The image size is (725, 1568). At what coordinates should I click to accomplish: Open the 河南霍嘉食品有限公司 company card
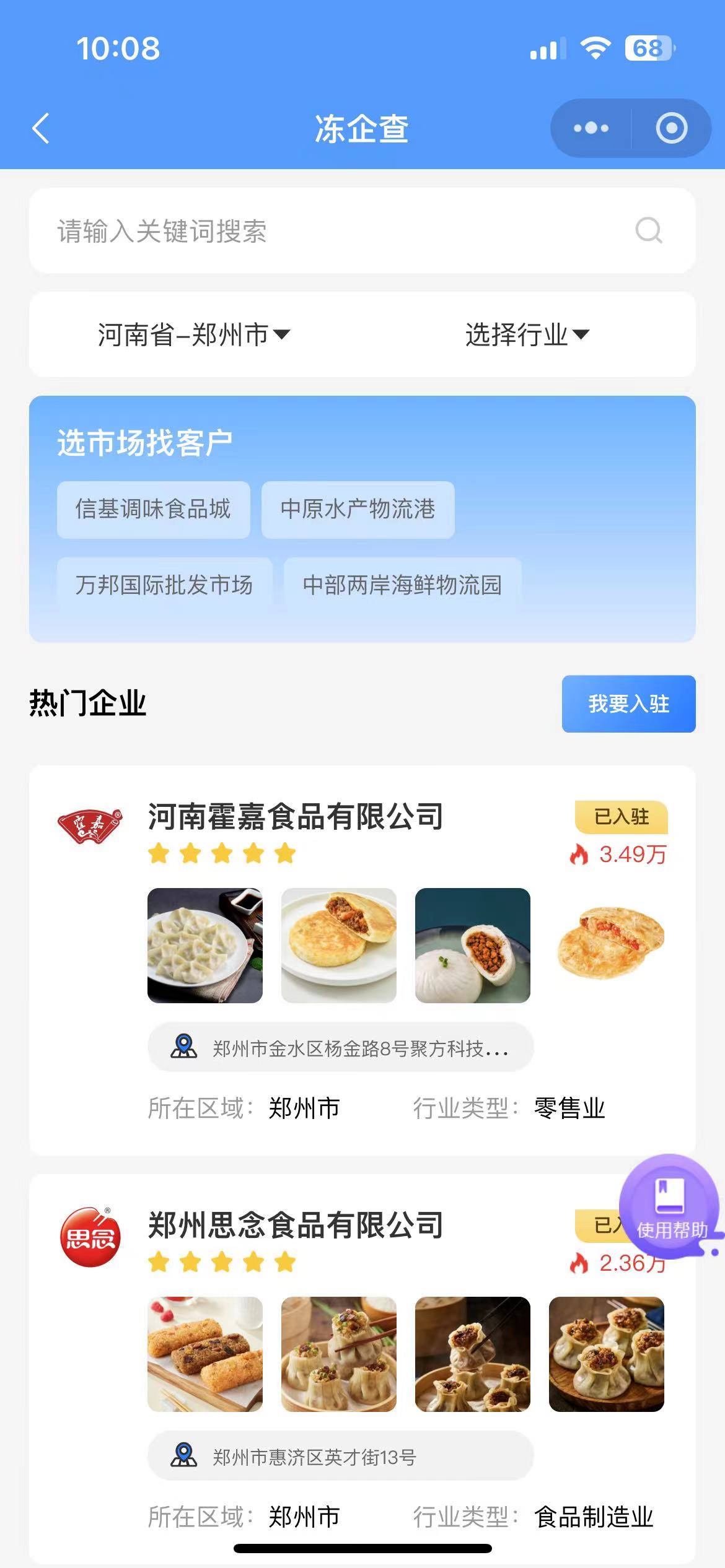click(296, 817)
